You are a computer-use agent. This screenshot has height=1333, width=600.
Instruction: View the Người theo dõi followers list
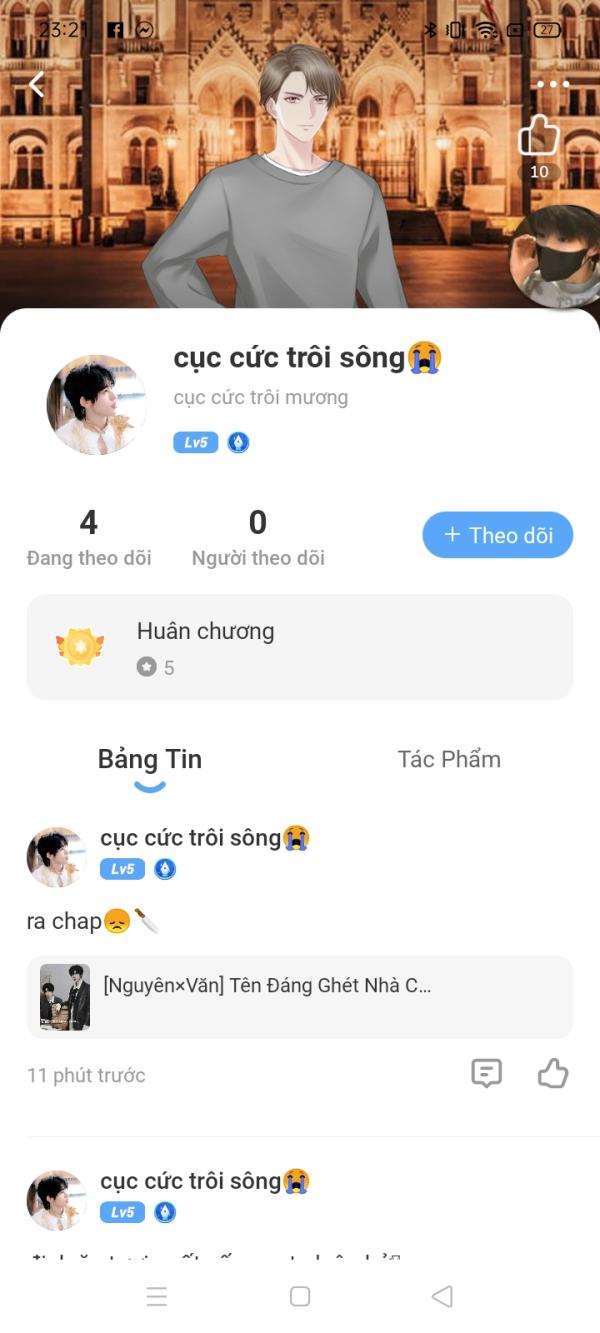(x=258, y=537)
